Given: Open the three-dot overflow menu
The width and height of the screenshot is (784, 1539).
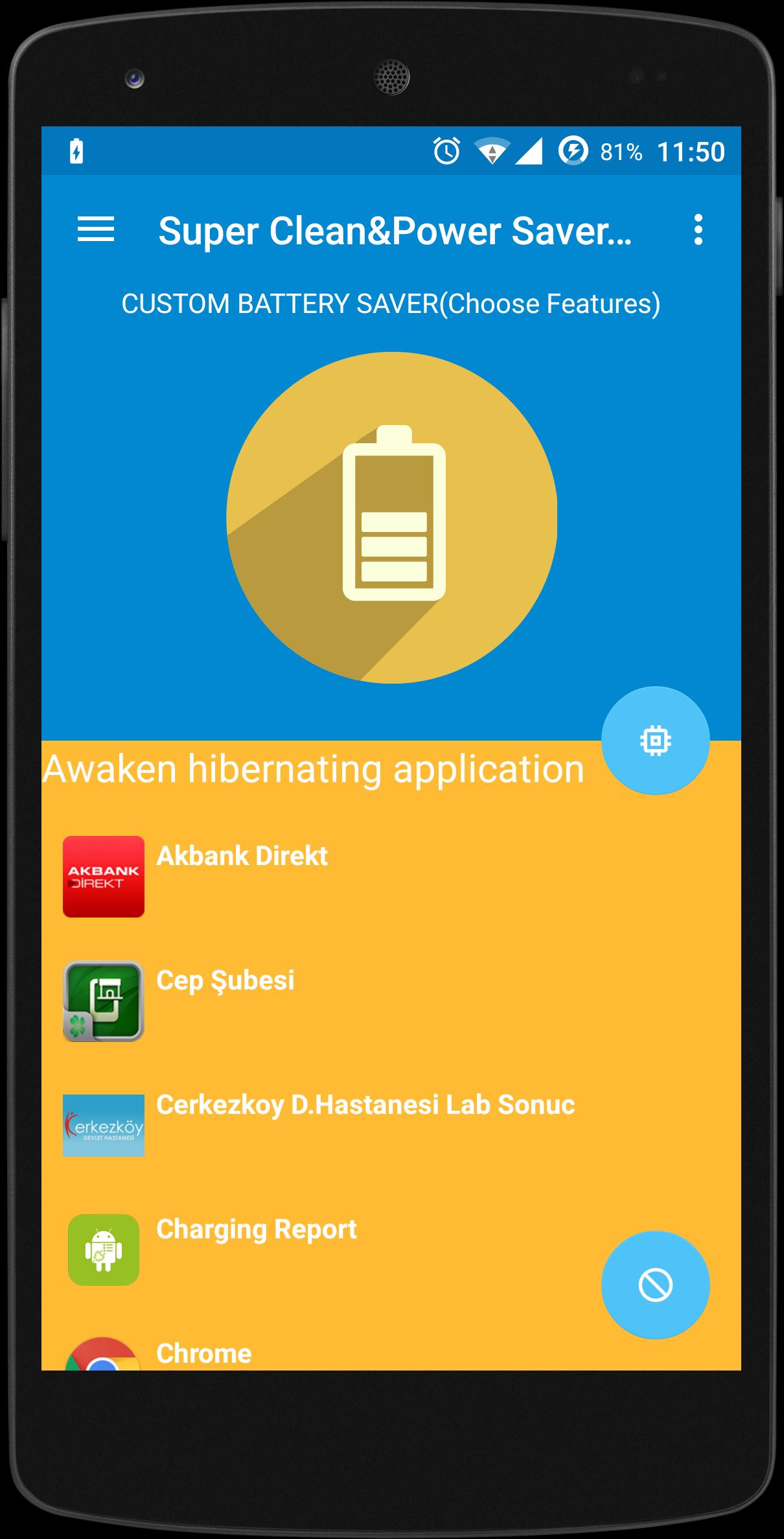Looking at the screenshot, I should pos(698,230).
